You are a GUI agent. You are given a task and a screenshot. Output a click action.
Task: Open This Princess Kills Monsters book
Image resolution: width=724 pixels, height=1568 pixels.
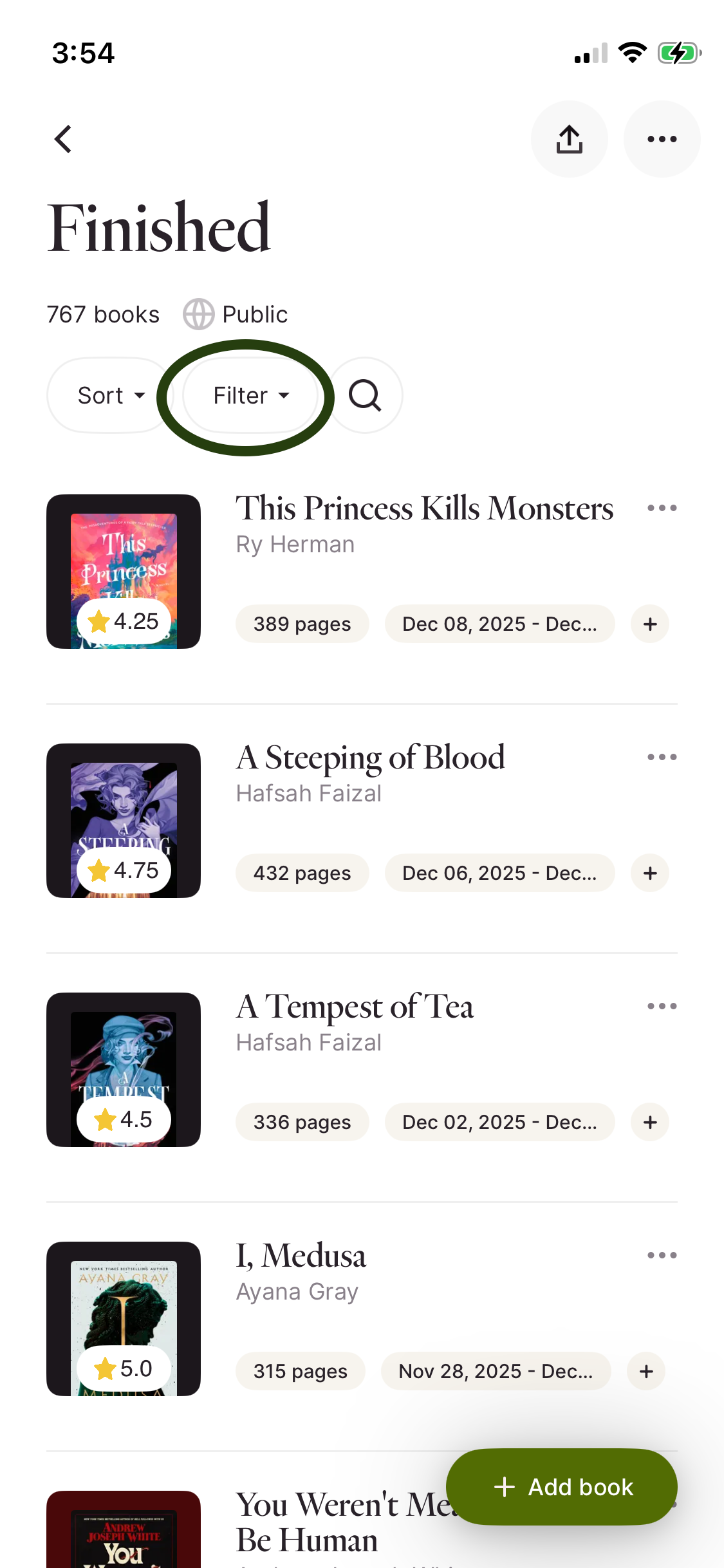coord(423,509)
